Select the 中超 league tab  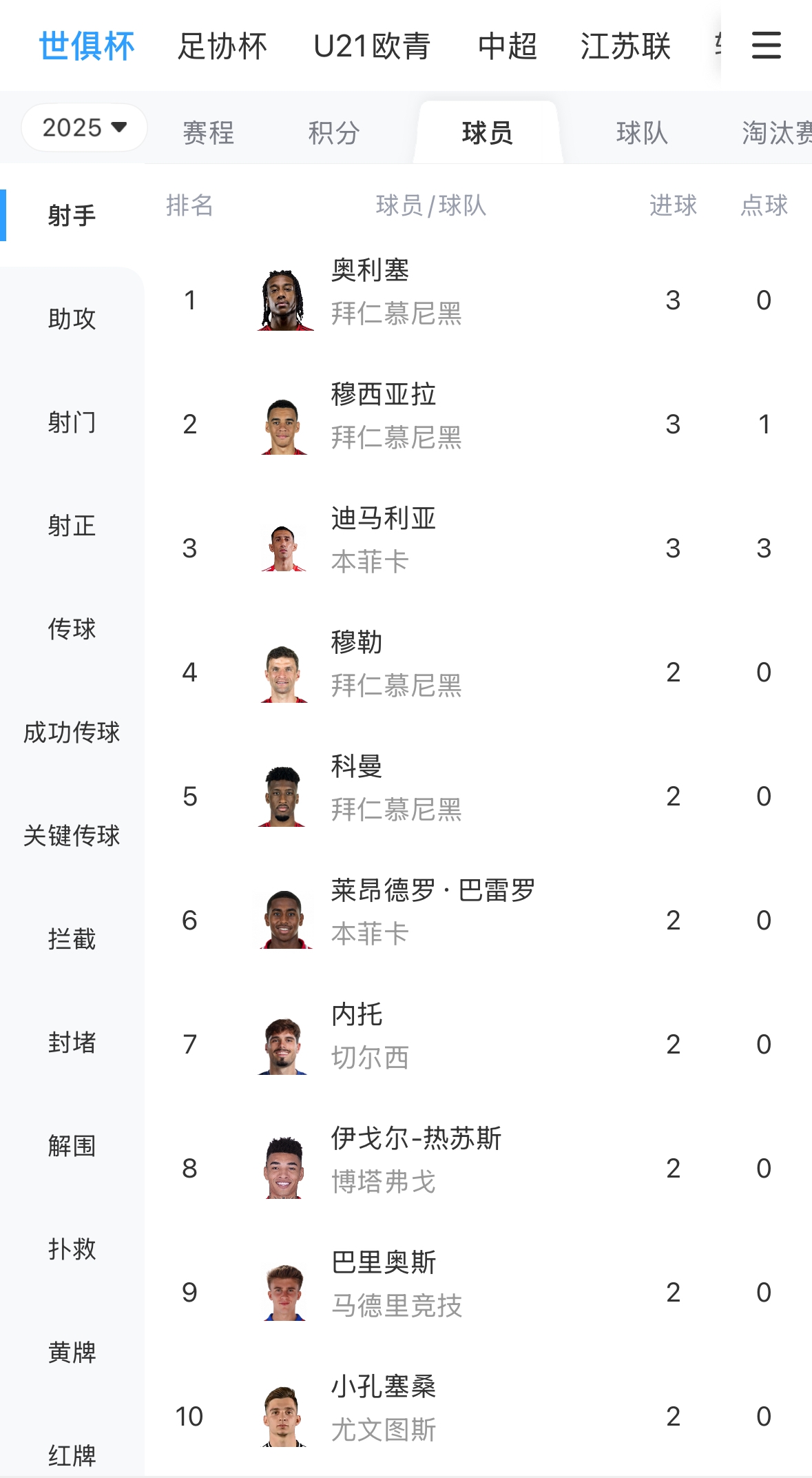pos(508,47)
